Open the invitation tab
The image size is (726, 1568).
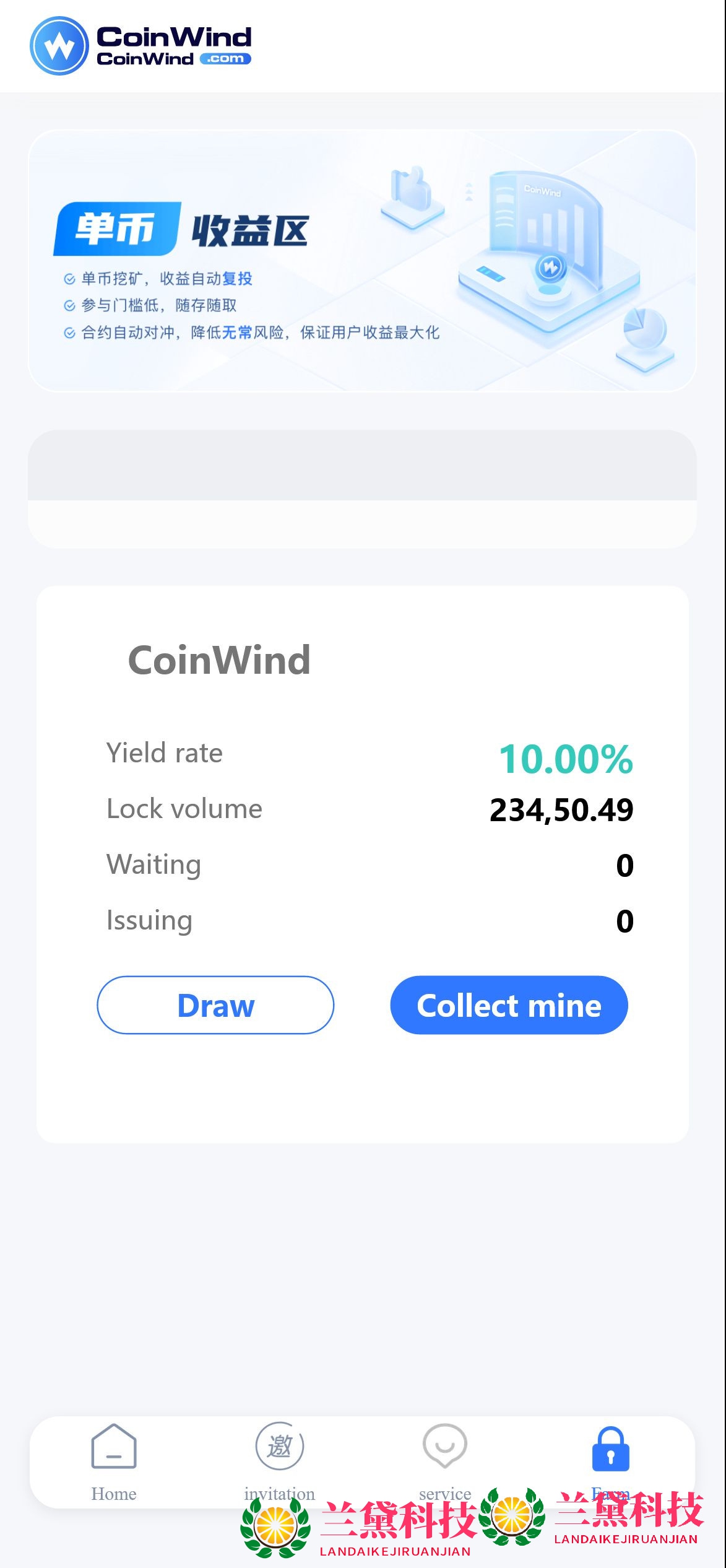(x=280, y=1455)
